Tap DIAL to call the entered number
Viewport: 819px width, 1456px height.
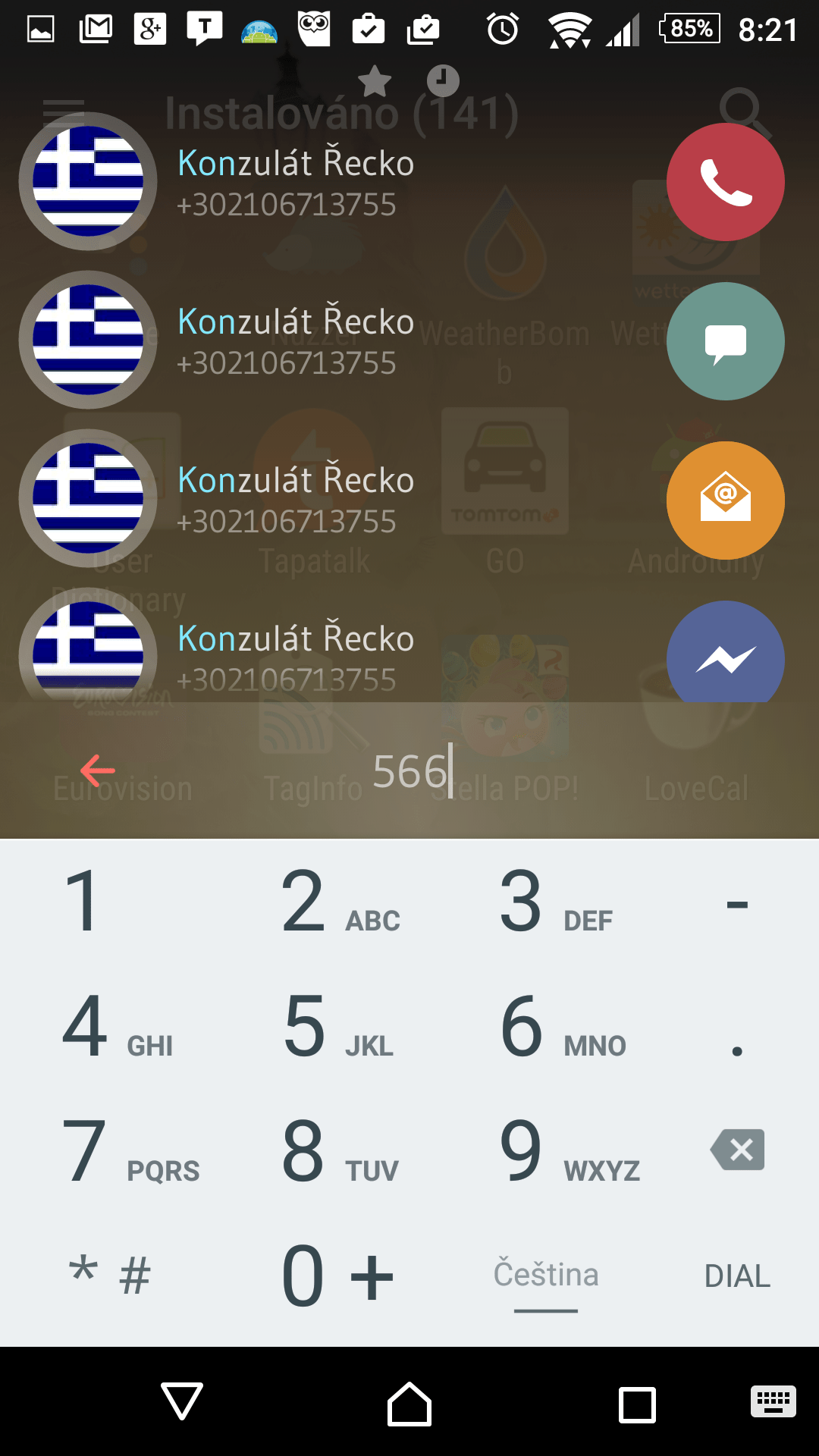737,1276
